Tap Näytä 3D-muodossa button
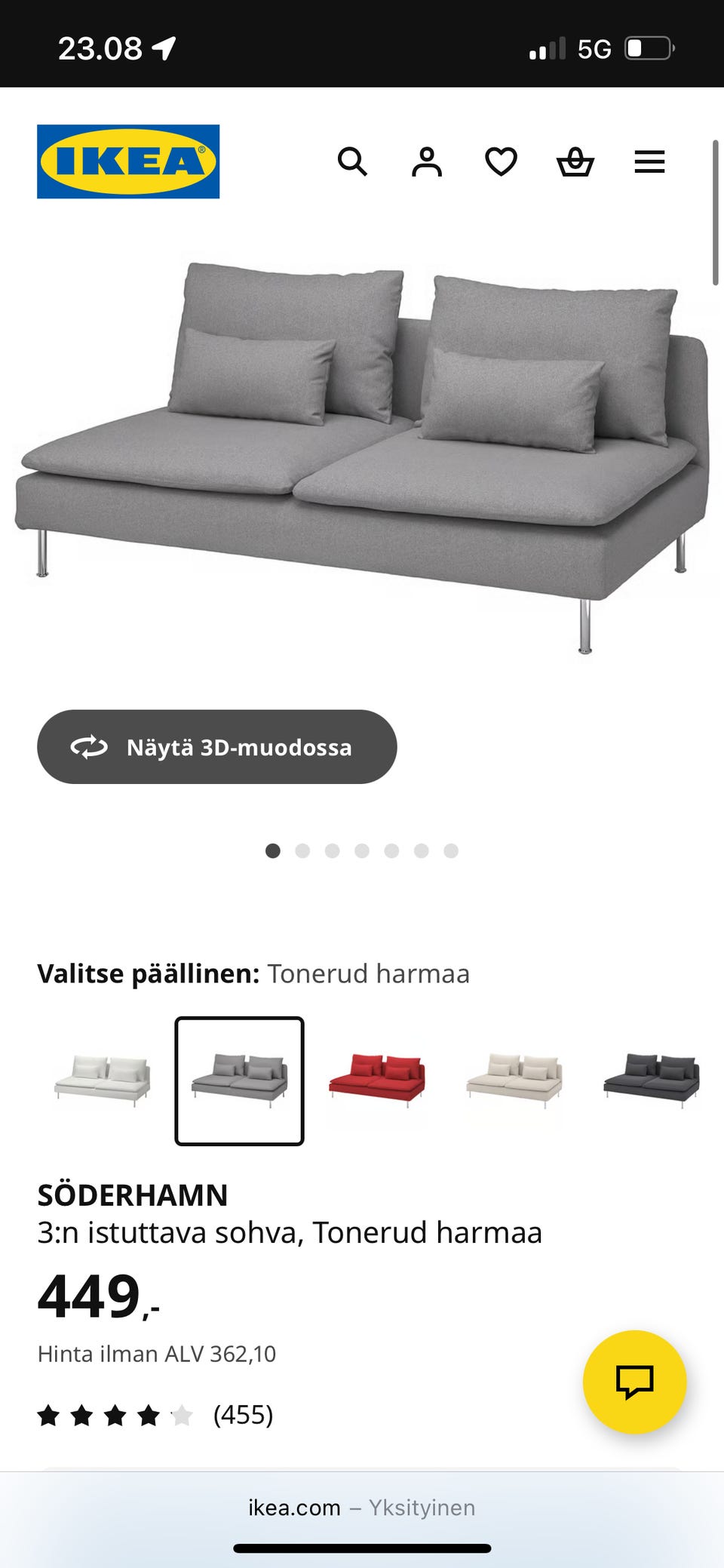The image size is (724, 1568). 217,746
